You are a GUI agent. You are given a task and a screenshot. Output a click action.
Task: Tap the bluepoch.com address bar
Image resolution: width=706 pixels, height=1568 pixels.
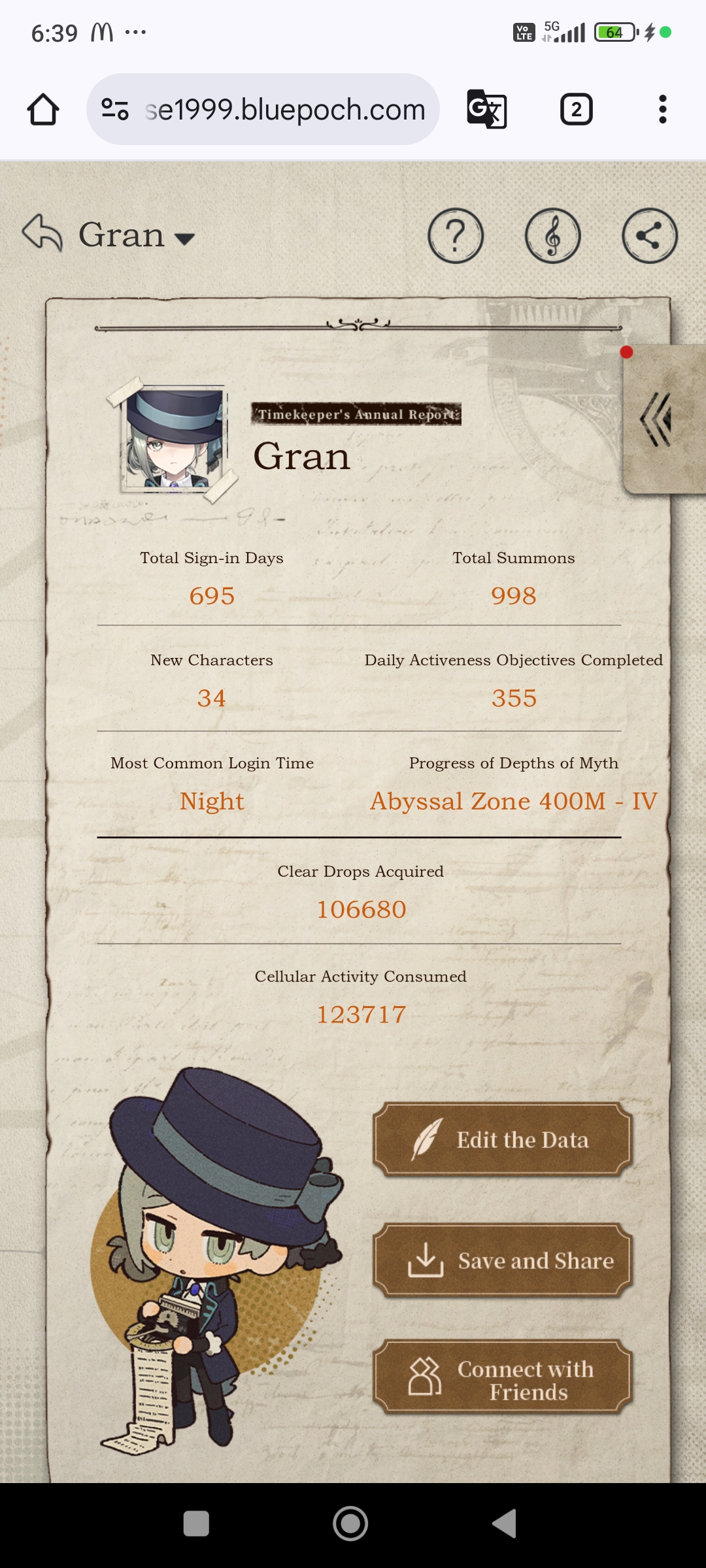pyautogui.click(x=263, y=109)
